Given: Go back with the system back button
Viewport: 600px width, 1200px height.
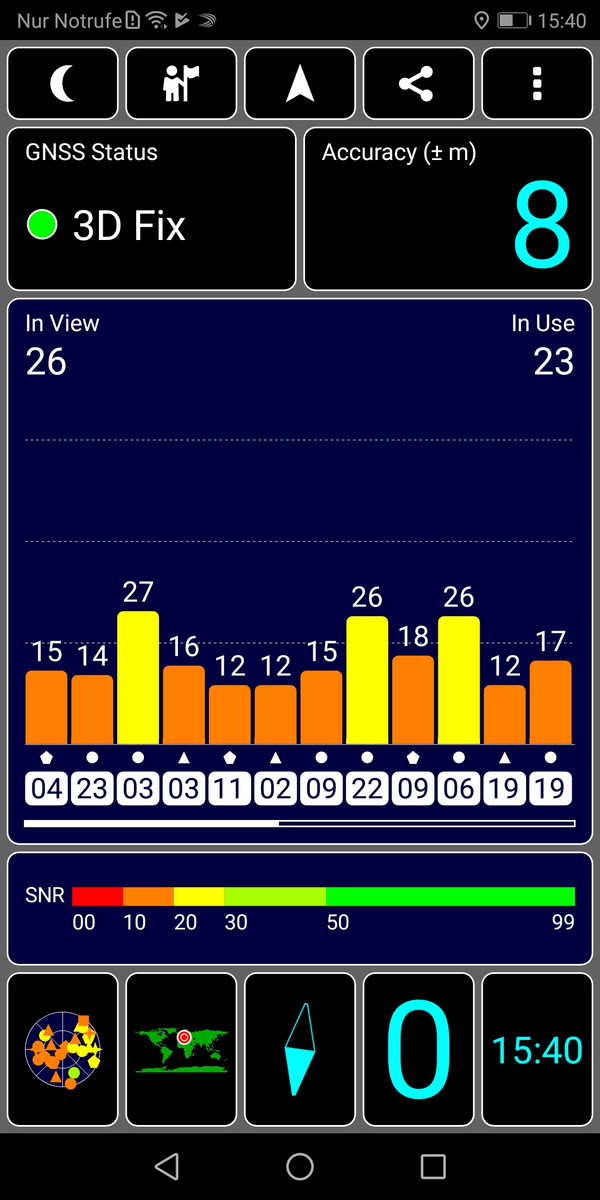Looking at the screenshot, I should [x=167, y=1166].
